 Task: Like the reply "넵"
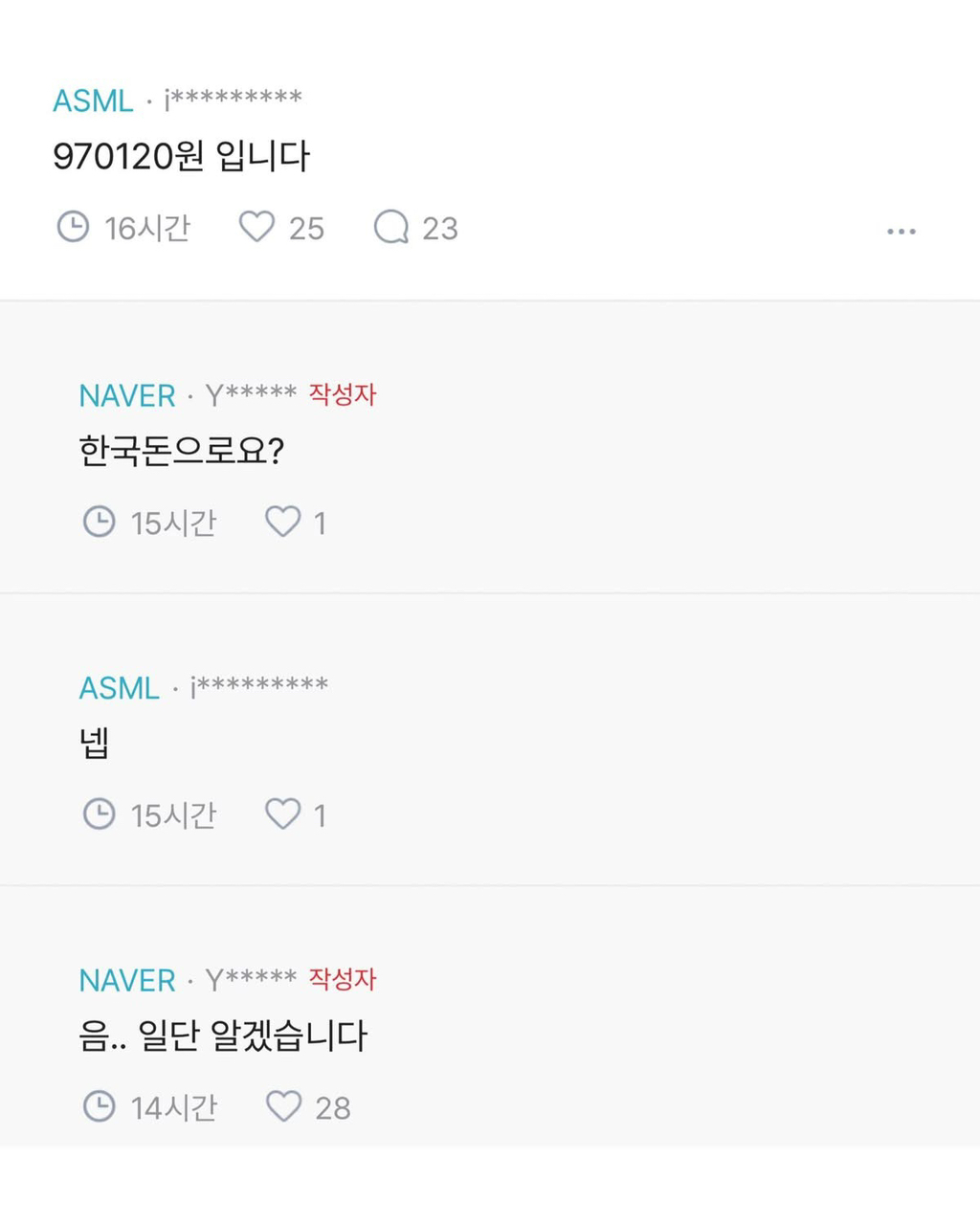coord(282,814)
